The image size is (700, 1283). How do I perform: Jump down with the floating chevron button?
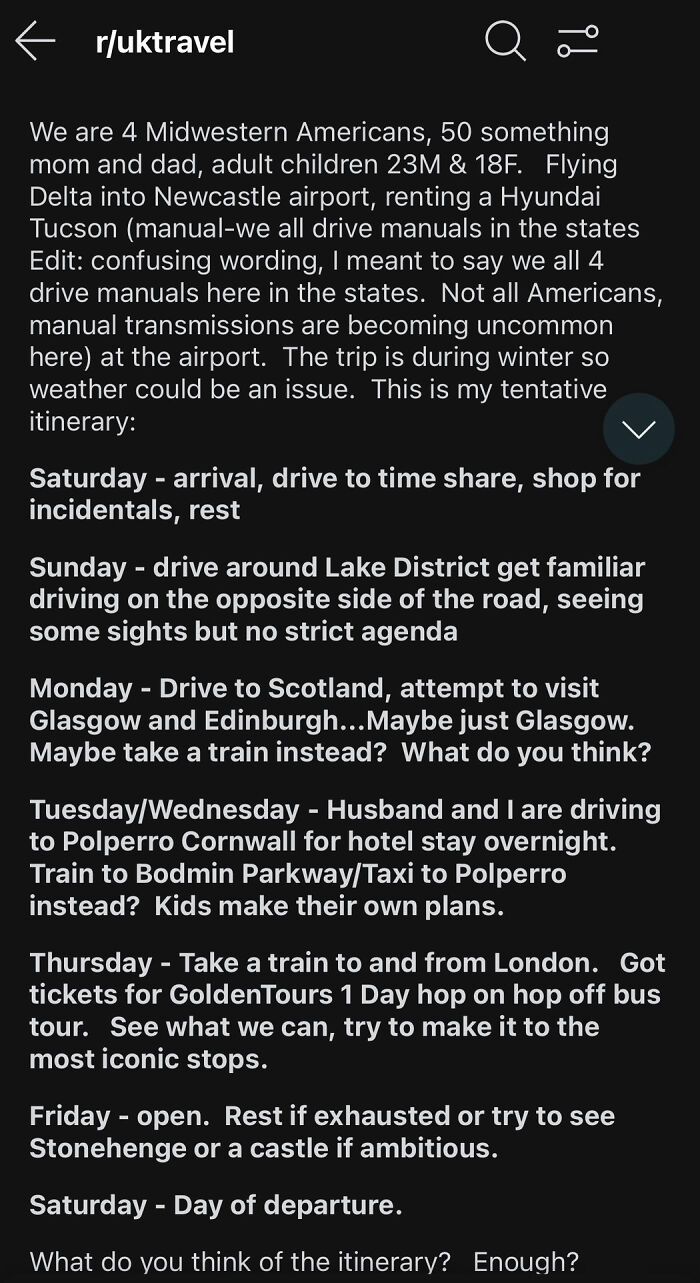(639, 429)
